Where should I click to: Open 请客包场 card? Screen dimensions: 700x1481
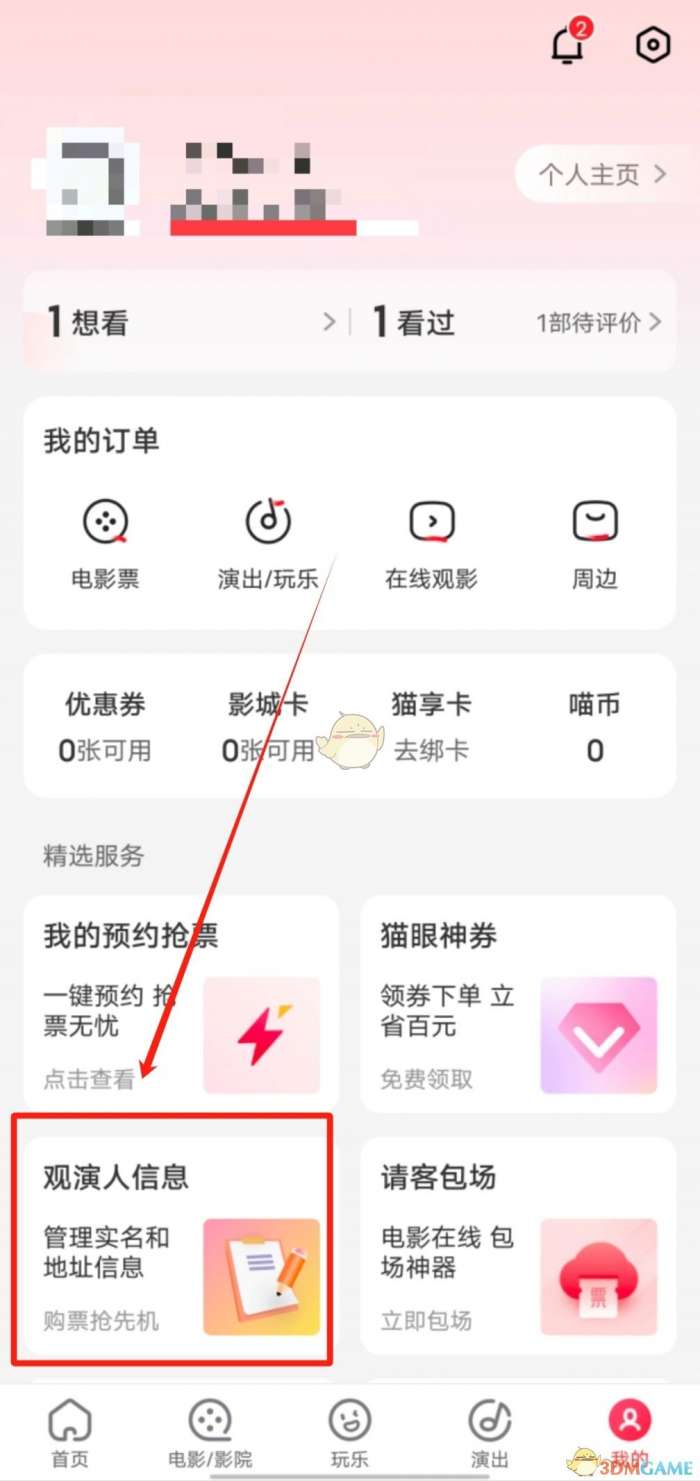point(518,1245)
